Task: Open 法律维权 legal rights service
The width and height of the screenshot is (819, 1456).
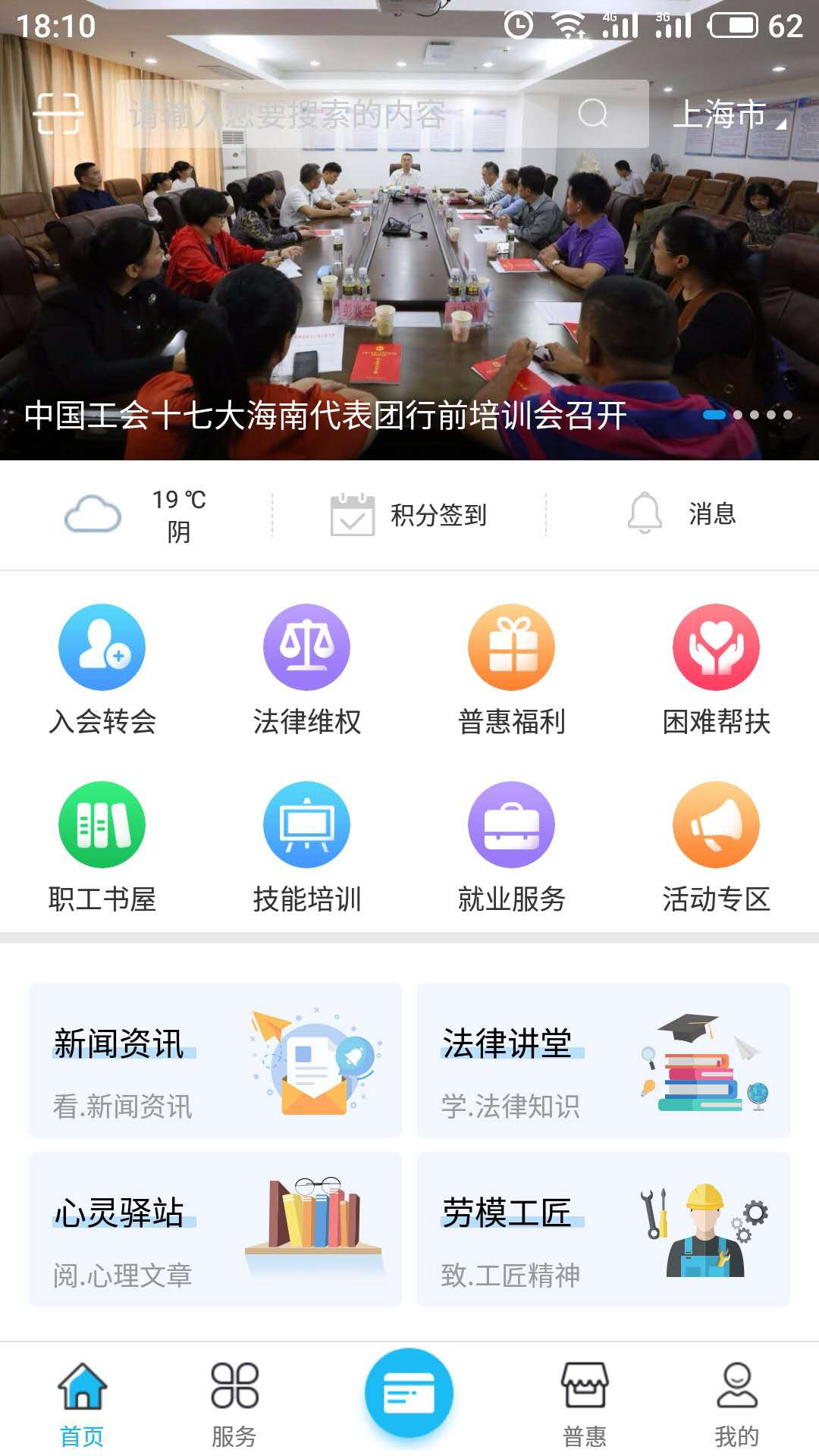Action: [x=307, y=648]
